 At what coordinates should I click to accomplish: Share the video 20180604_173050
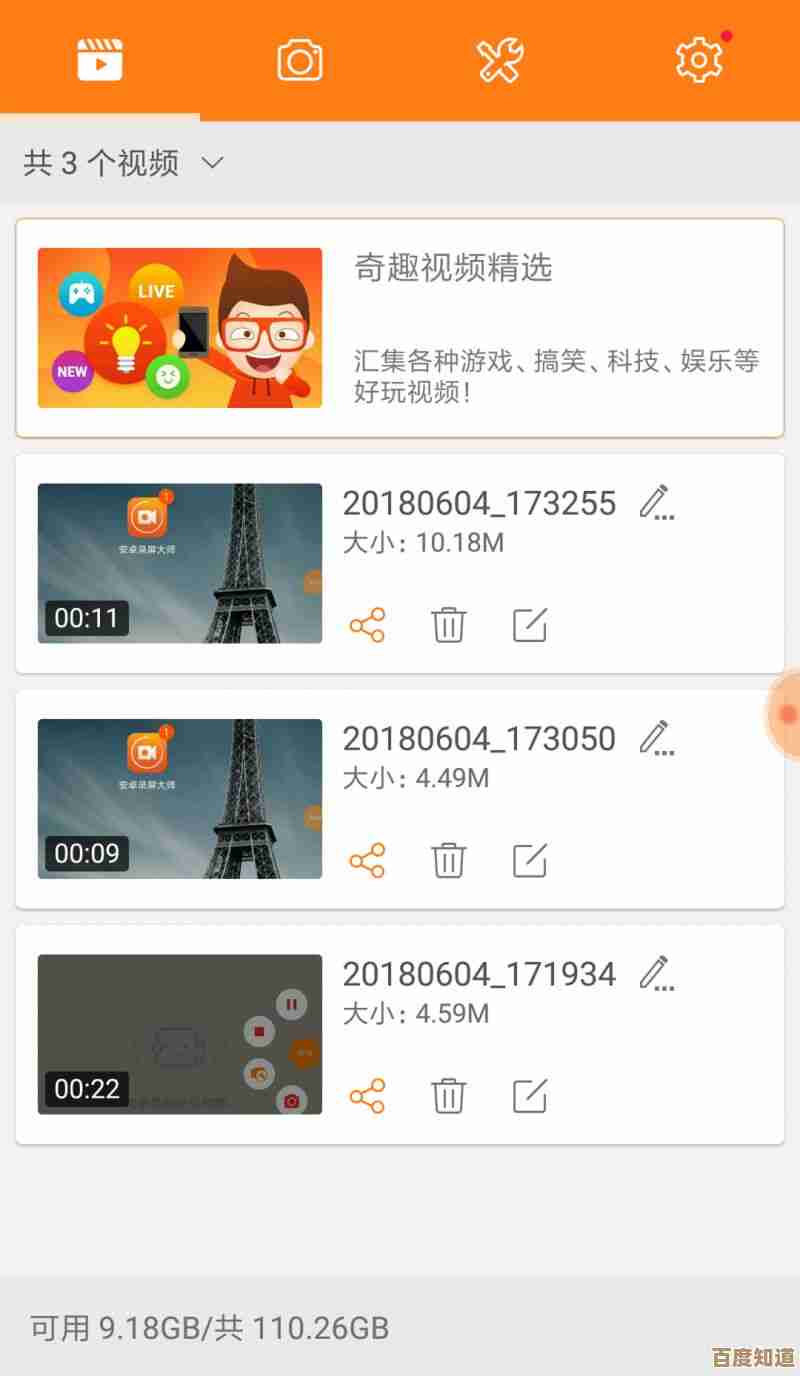click(x=368, y=858)
